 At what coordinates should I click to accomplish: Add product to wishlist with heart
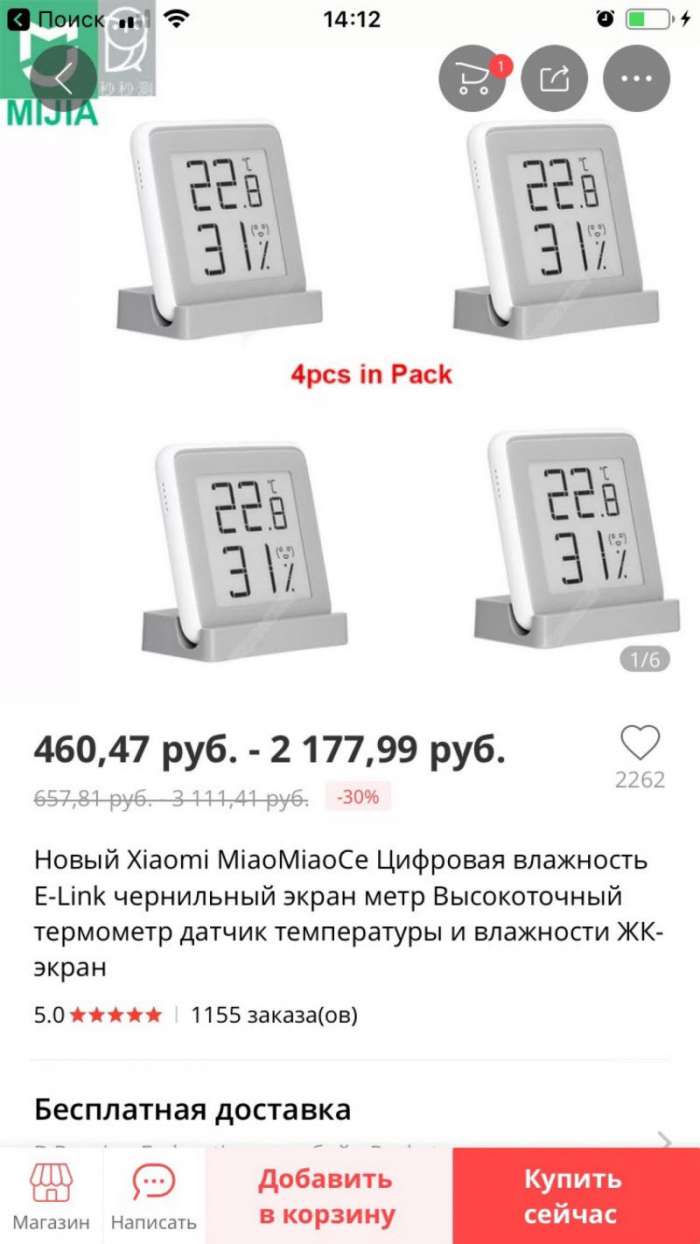(x=640, y=743)
